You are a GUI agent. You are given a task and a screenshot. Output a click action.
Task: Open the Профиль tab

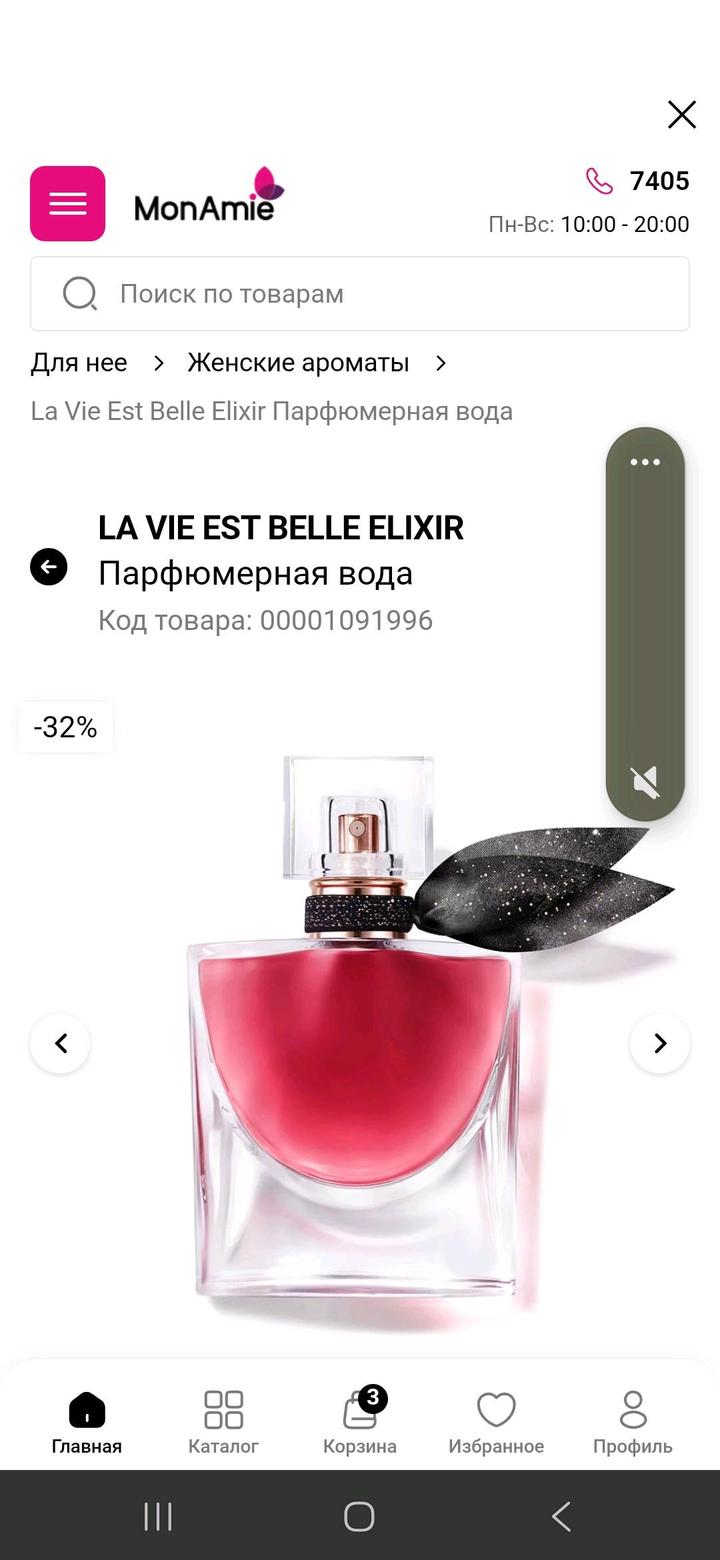[633, 1422]
